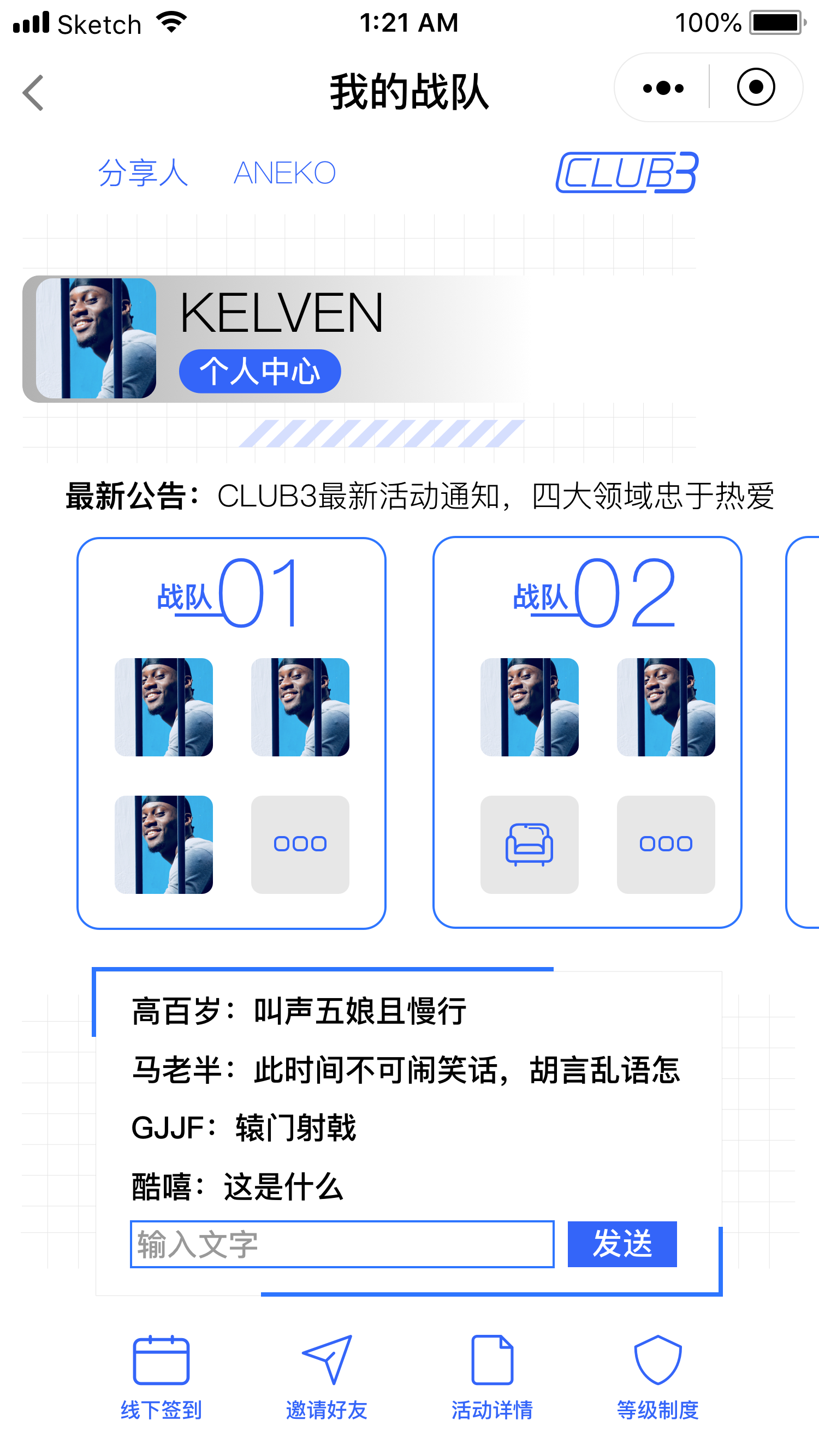This screenshot has height=1456, width=819.
Task: View more members of 战队02
Action: (x=666, y=844)
